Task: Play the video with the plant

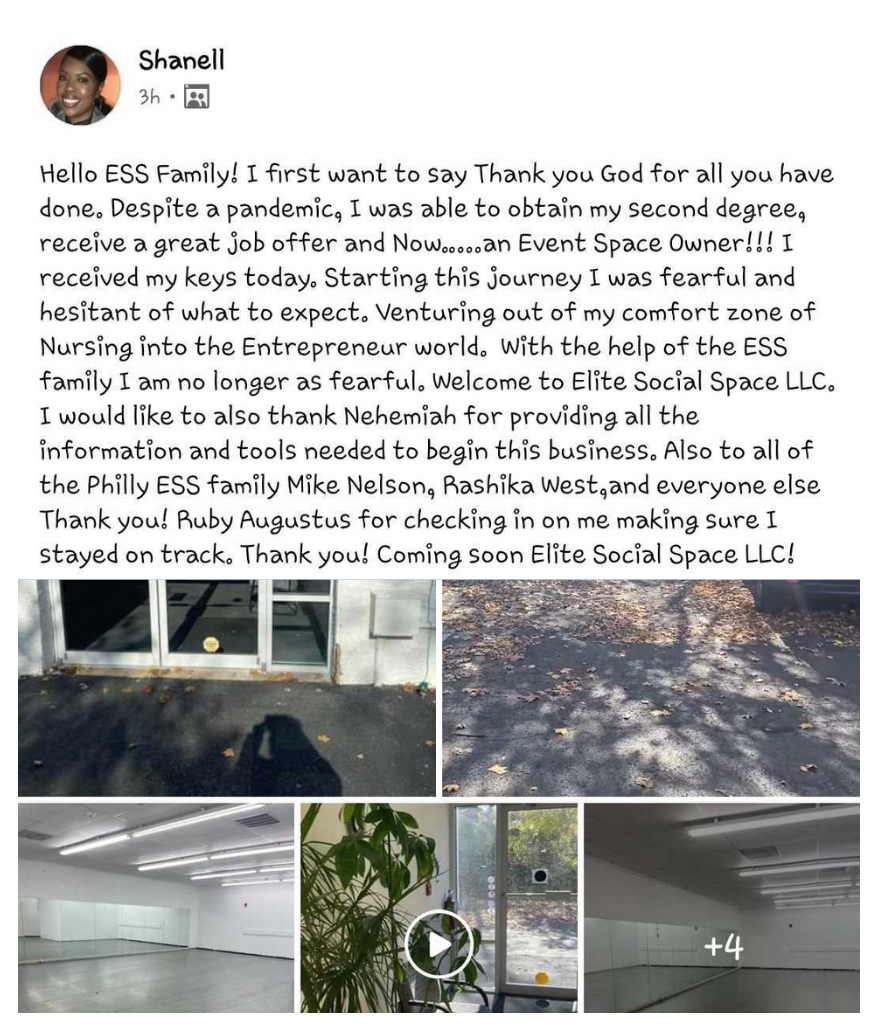Action: point(437,944)
